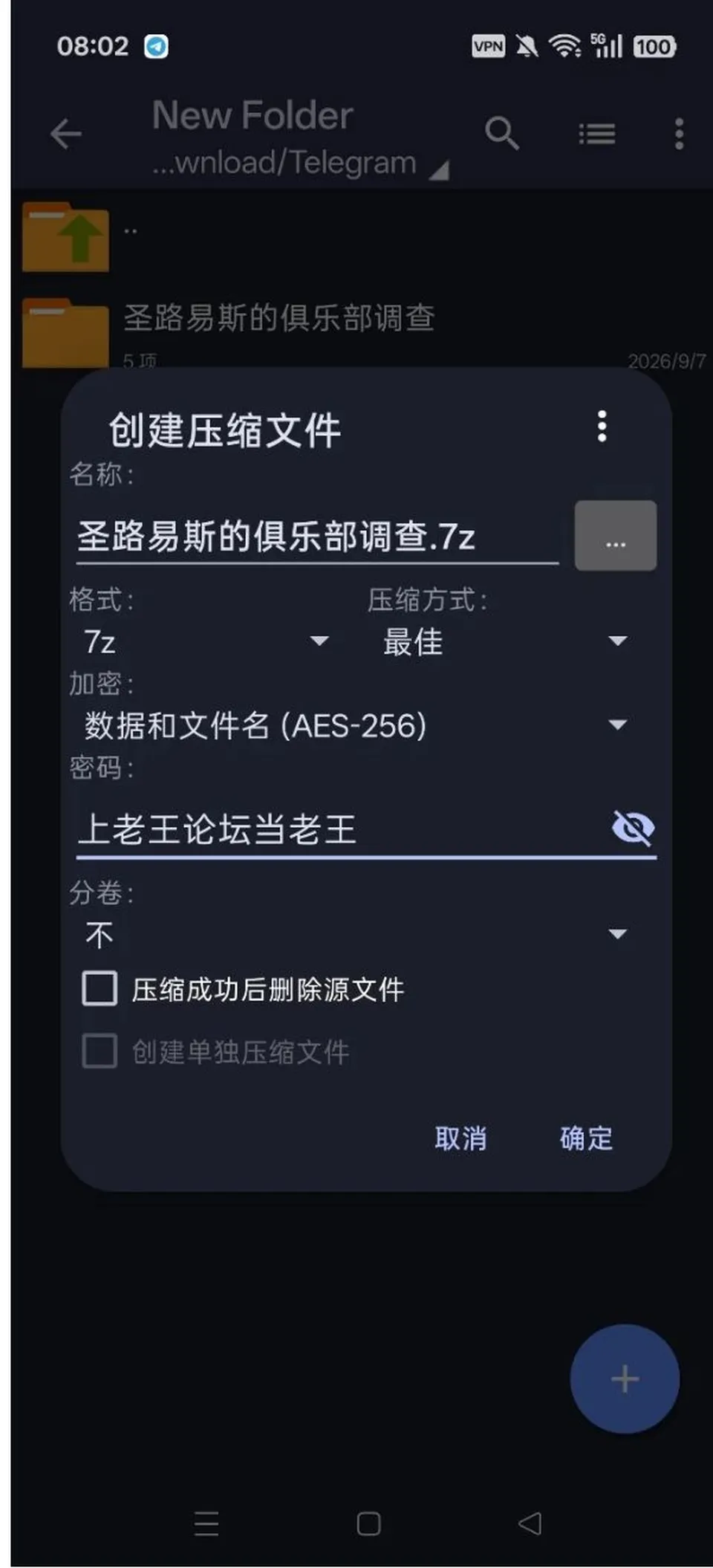713x1568 pixels.
Task: Tap the system back button
Action: click(530, 1524)
